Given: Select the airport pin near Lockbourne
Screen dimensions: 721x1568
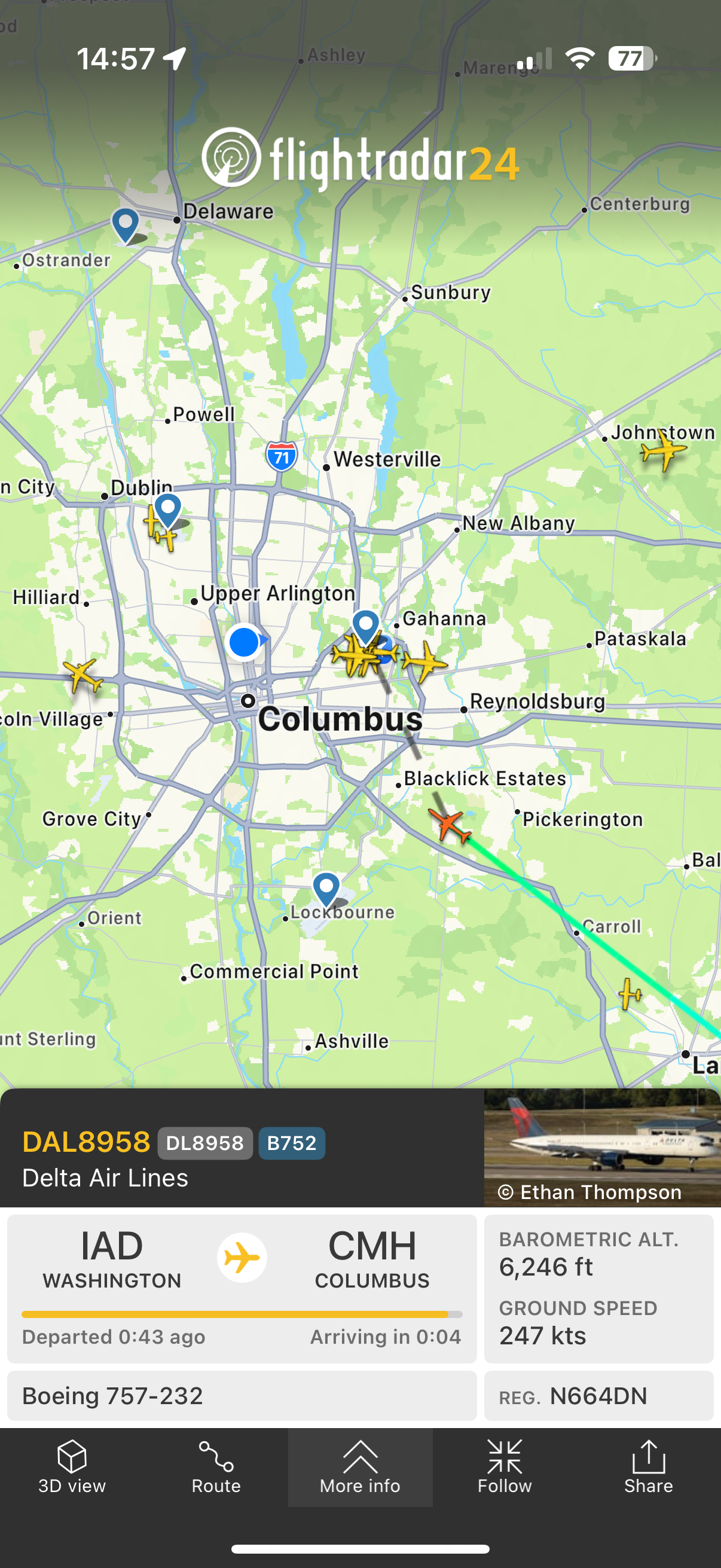Looking at the screenshot, I should (x=326, y=887).
